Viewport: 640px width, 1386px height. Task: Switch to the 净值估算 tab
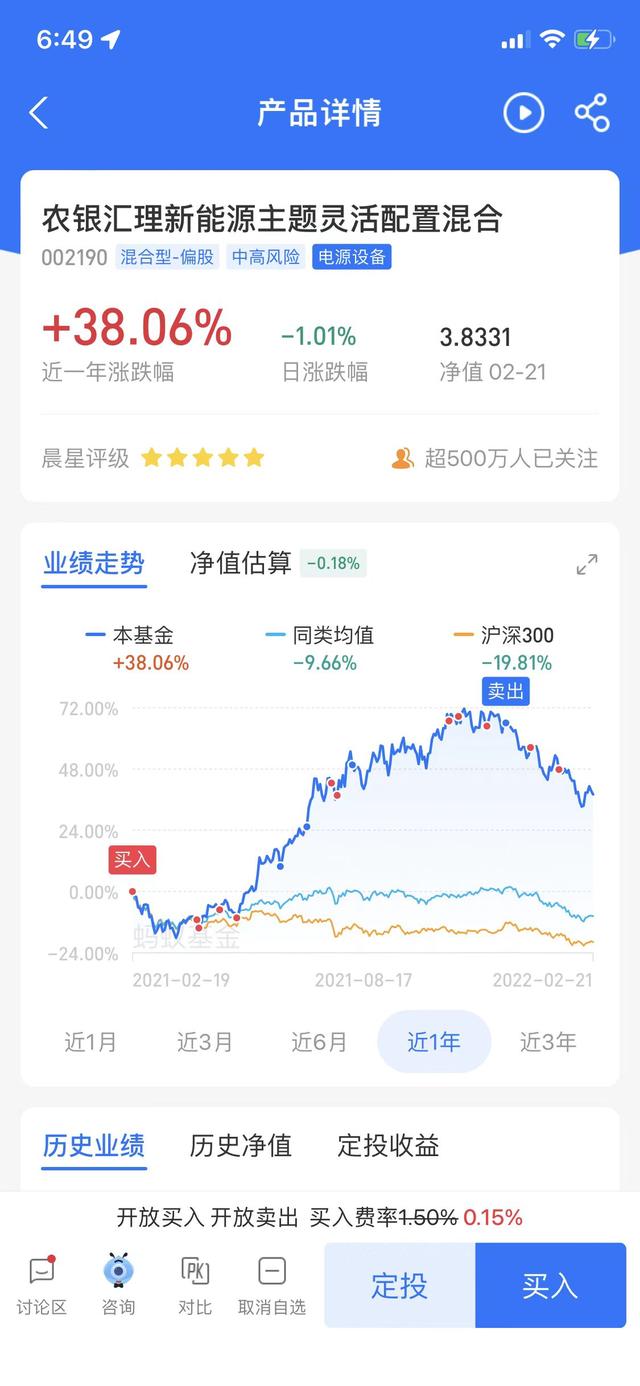click(x=241, y=563)
